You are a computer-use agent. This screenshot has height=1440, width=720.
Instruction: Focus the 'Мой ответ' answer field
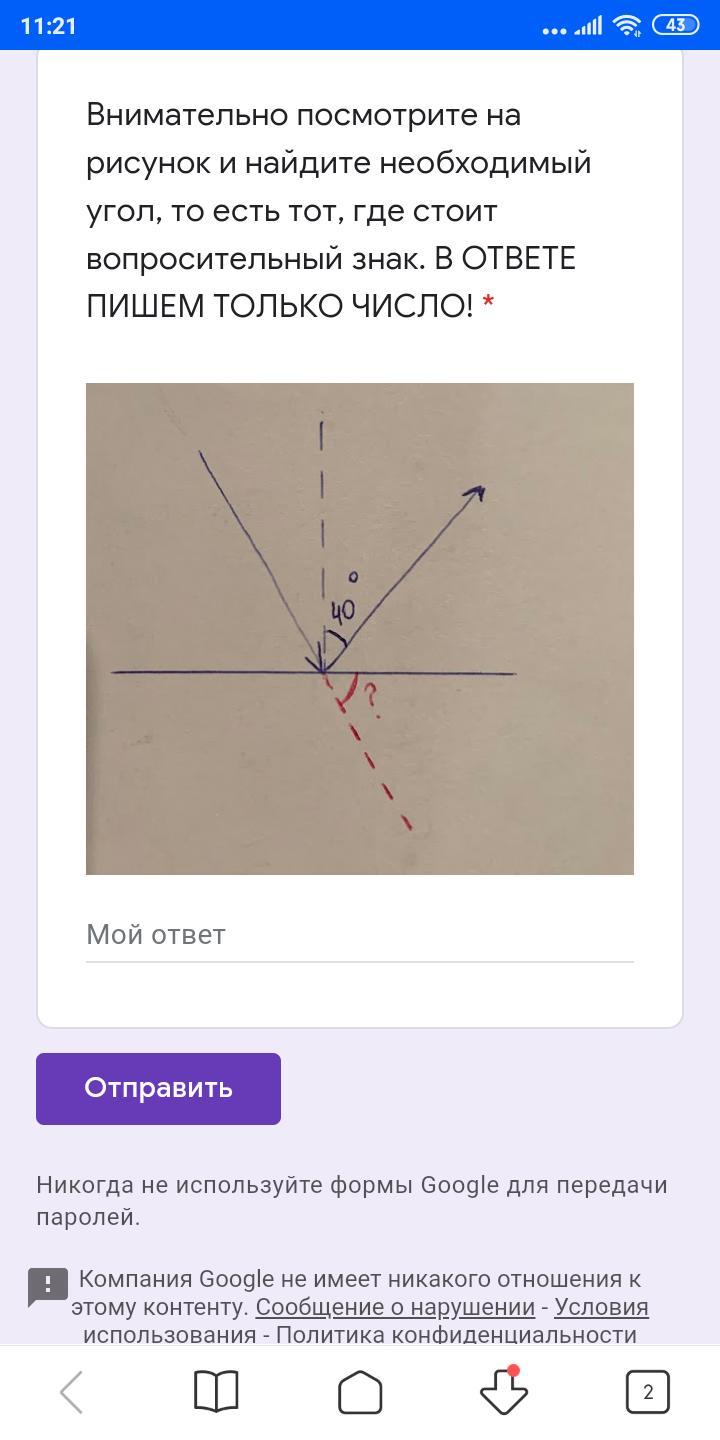[x=359, y=935]
